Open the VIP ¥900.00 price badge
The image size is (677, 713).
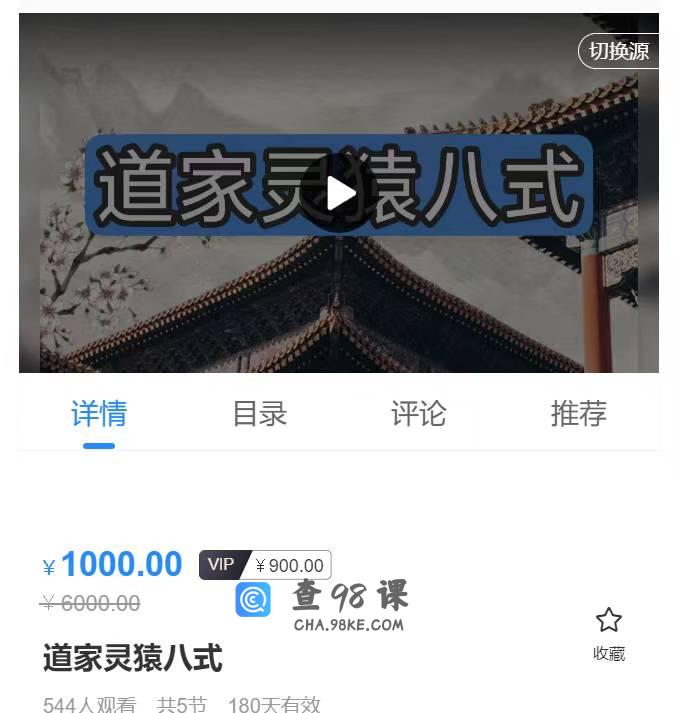[265, 565]
